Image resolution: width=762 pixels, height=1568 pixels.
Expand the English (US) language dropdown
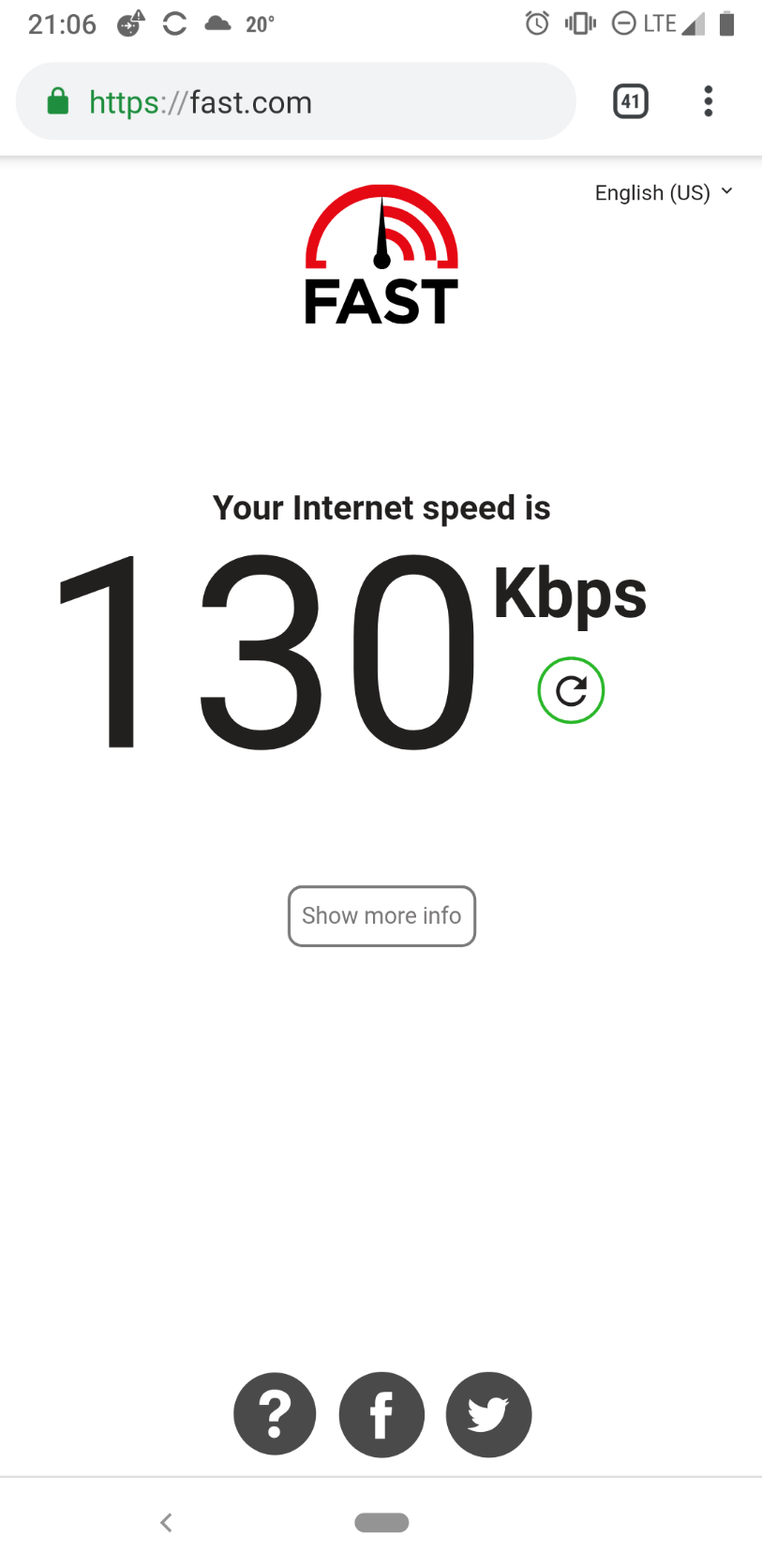pyautogui.click(x=663, y=192)
